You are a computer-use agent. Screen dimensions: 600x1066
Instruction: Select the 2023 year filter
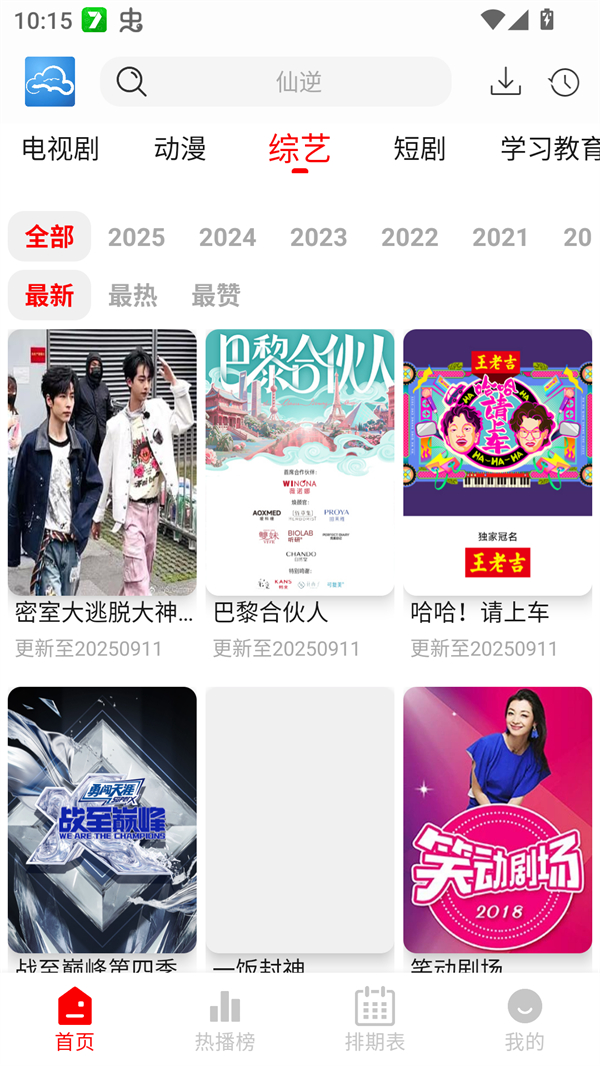point(318,237)
